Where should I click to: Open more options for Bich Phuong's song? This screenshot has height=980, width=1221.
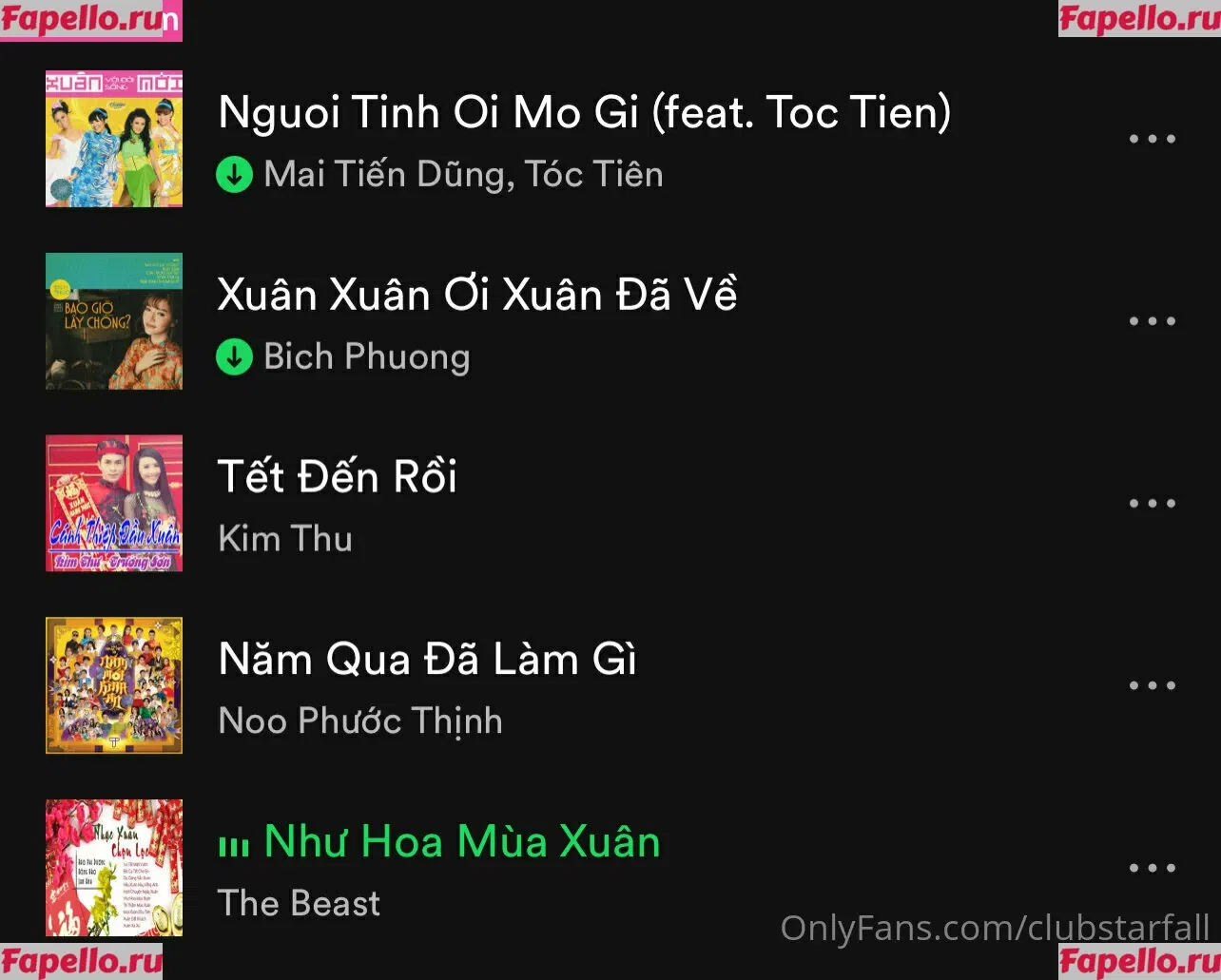pyautogui.click(x=1152, y=321)
